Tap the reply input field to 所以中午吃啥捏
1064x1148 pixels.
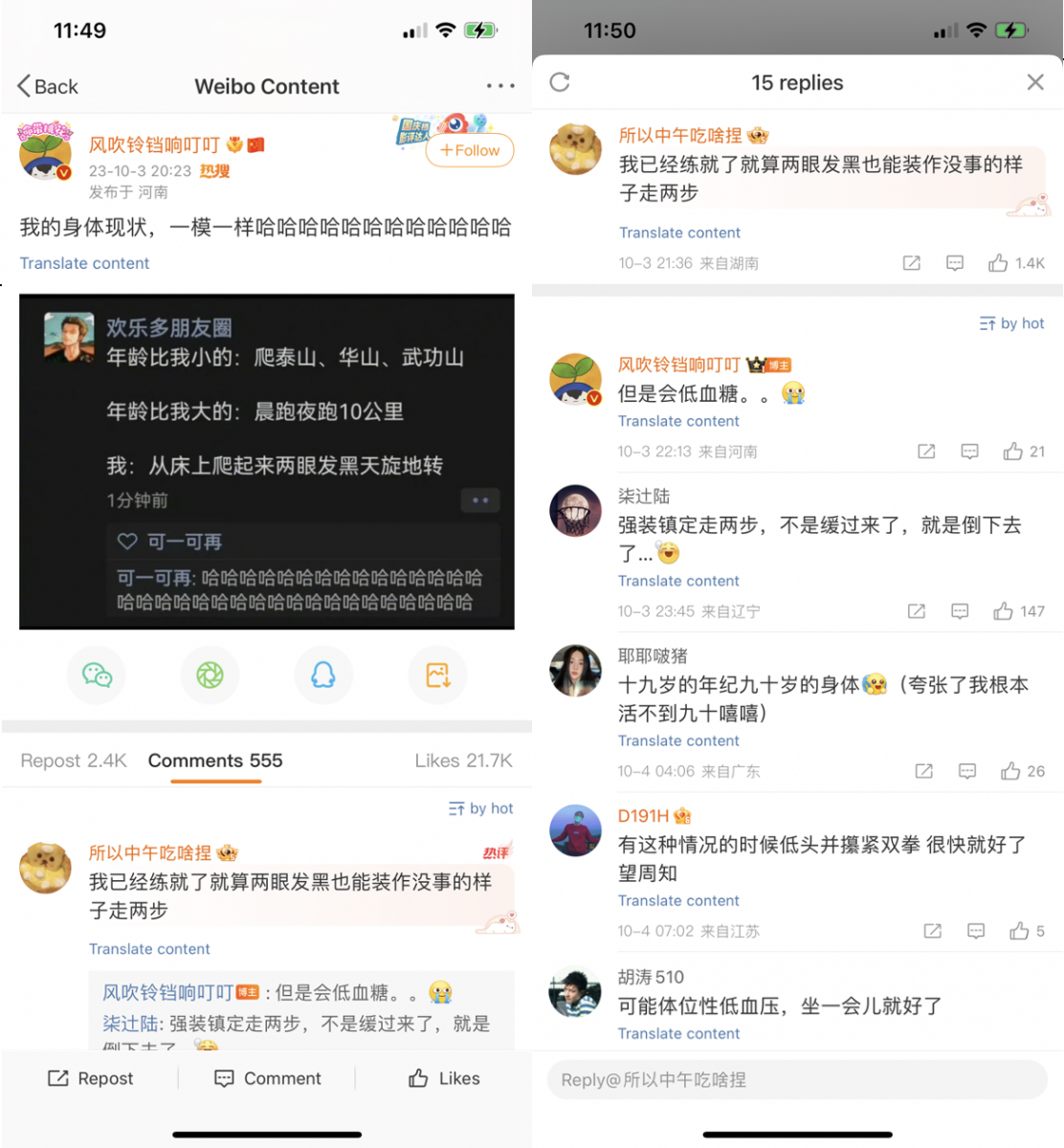794,1078
